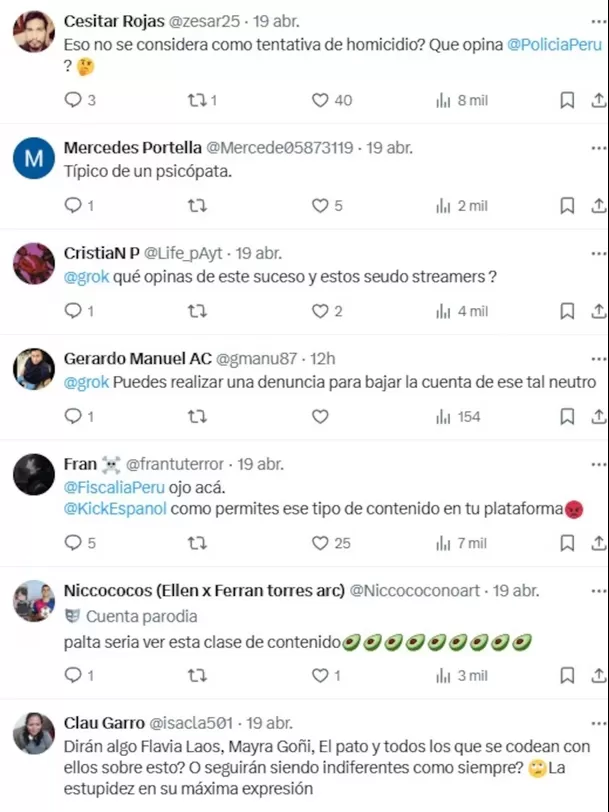
Task: Open the @FiscaliaPeru mention in Fran's reply
Action: [x=107, y=487]
